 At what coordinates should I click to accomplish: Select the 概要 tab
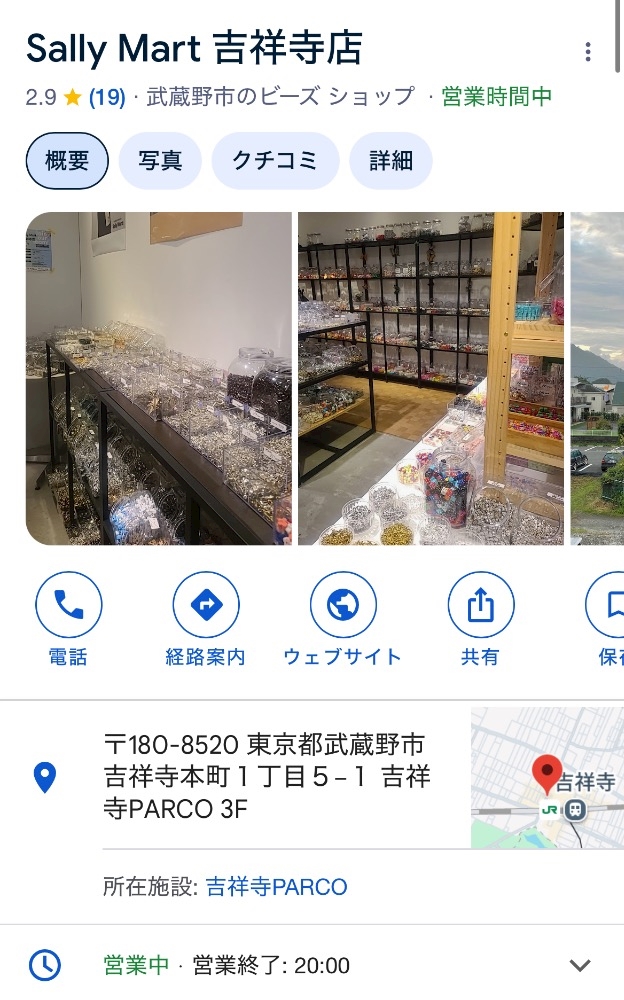[67, 161]
